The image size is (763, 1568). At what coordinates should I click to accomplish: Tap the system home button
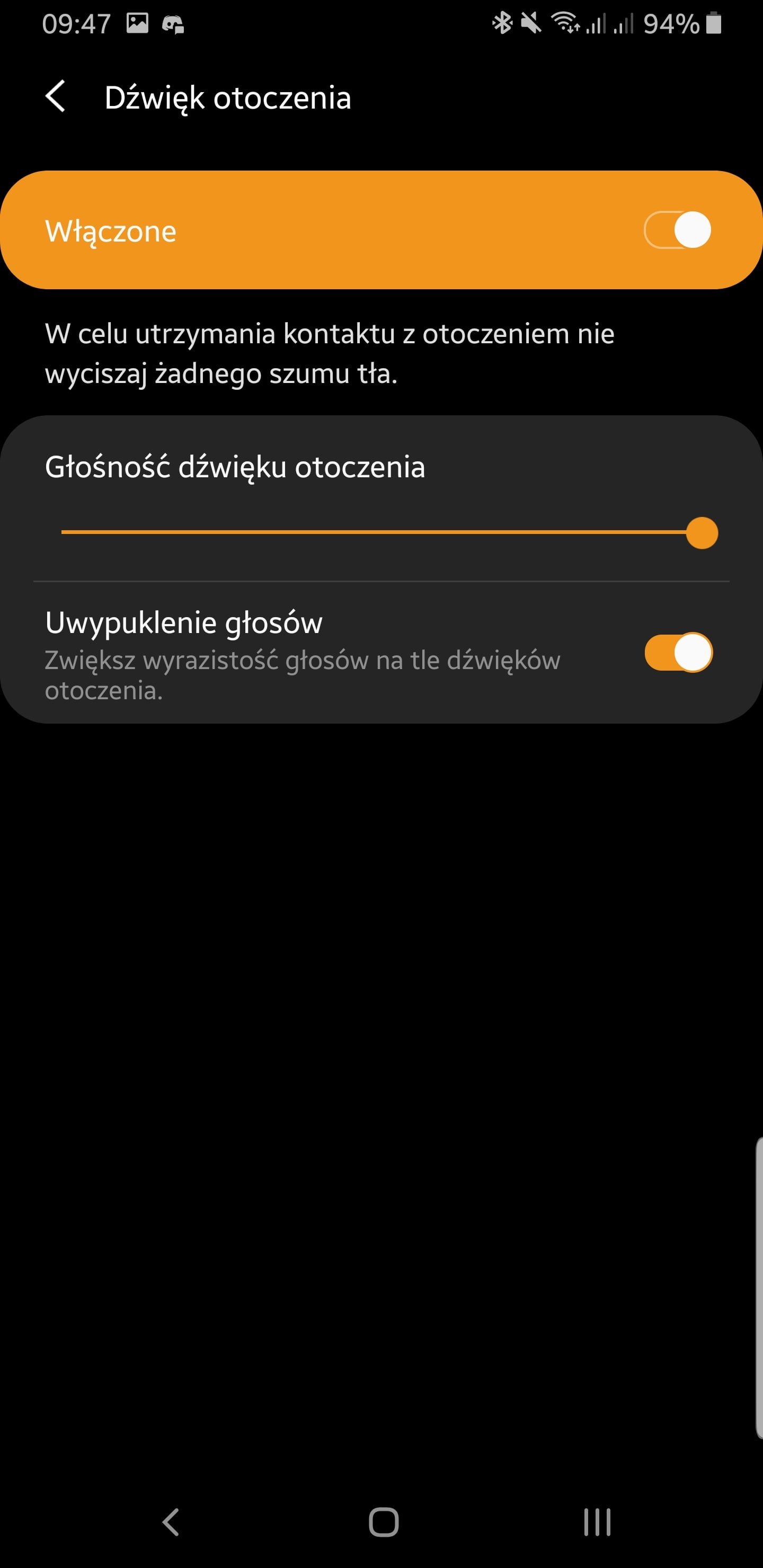pos(383,1522)
